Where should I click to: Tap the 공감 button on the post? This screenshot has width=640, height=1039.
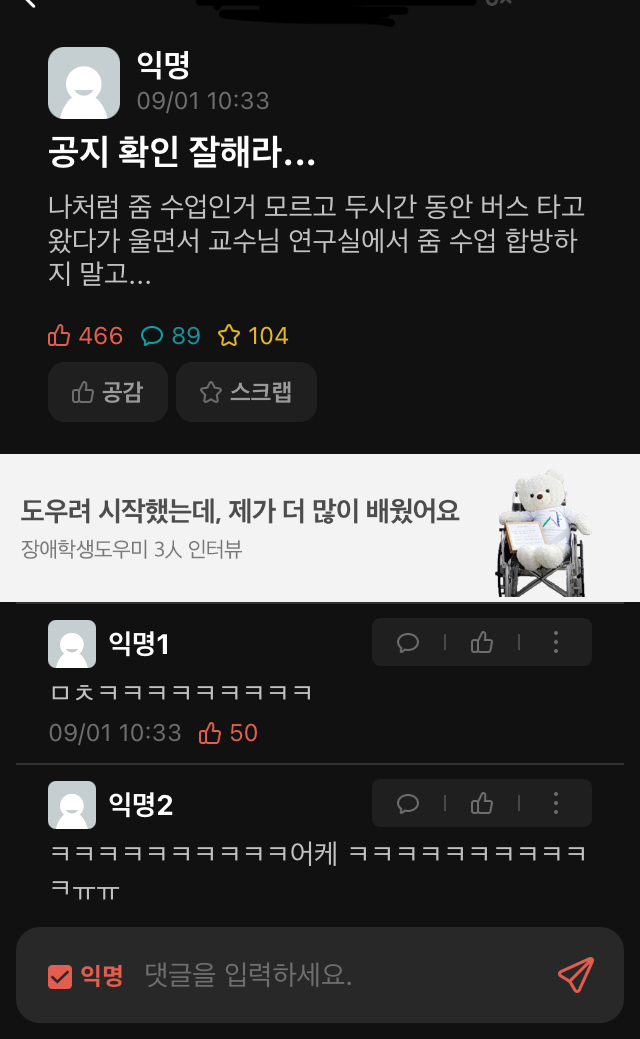click(x=107, y=392)
